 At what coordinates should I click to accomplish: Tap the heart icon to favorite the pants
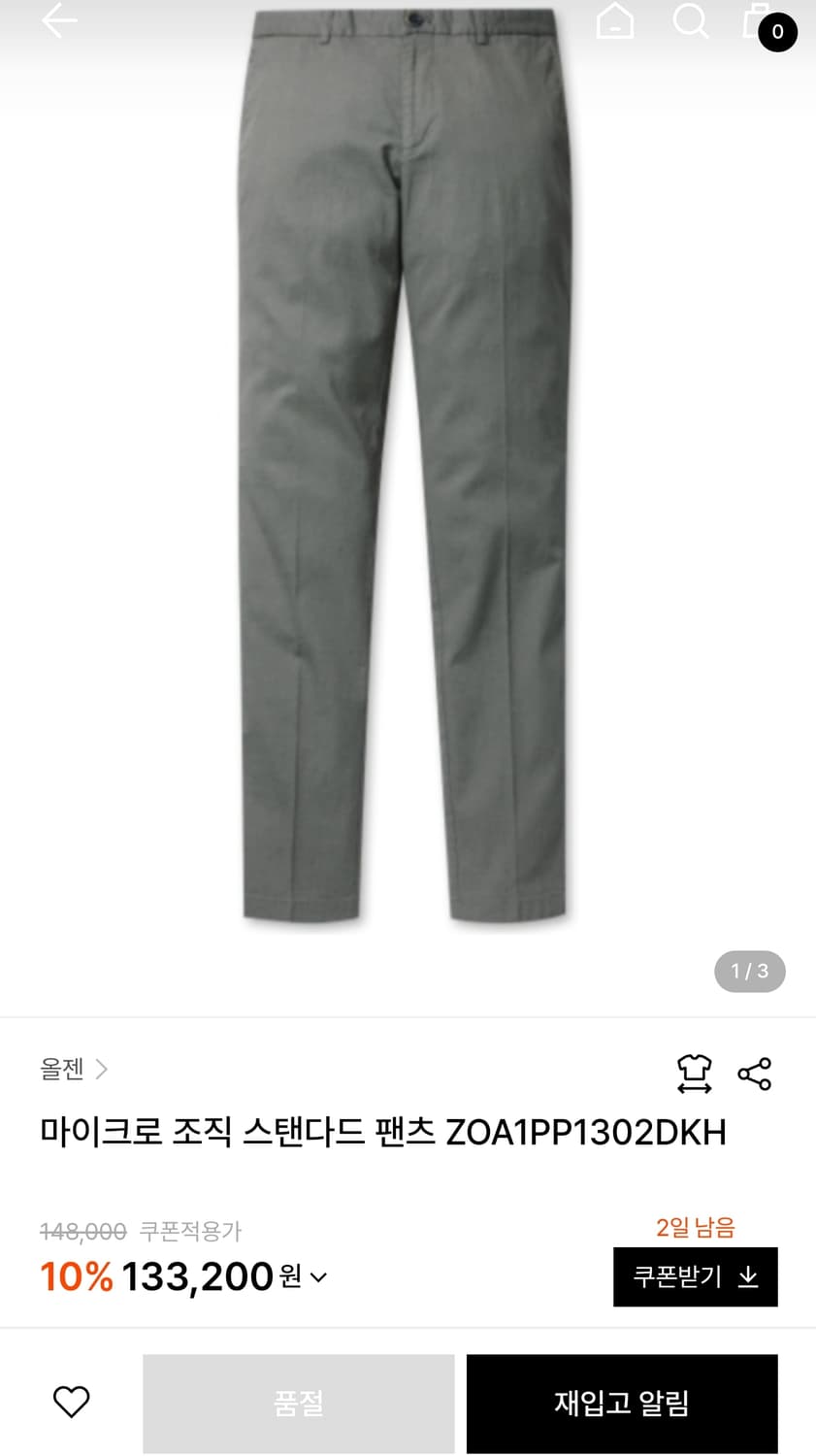tap(70, 1402)
